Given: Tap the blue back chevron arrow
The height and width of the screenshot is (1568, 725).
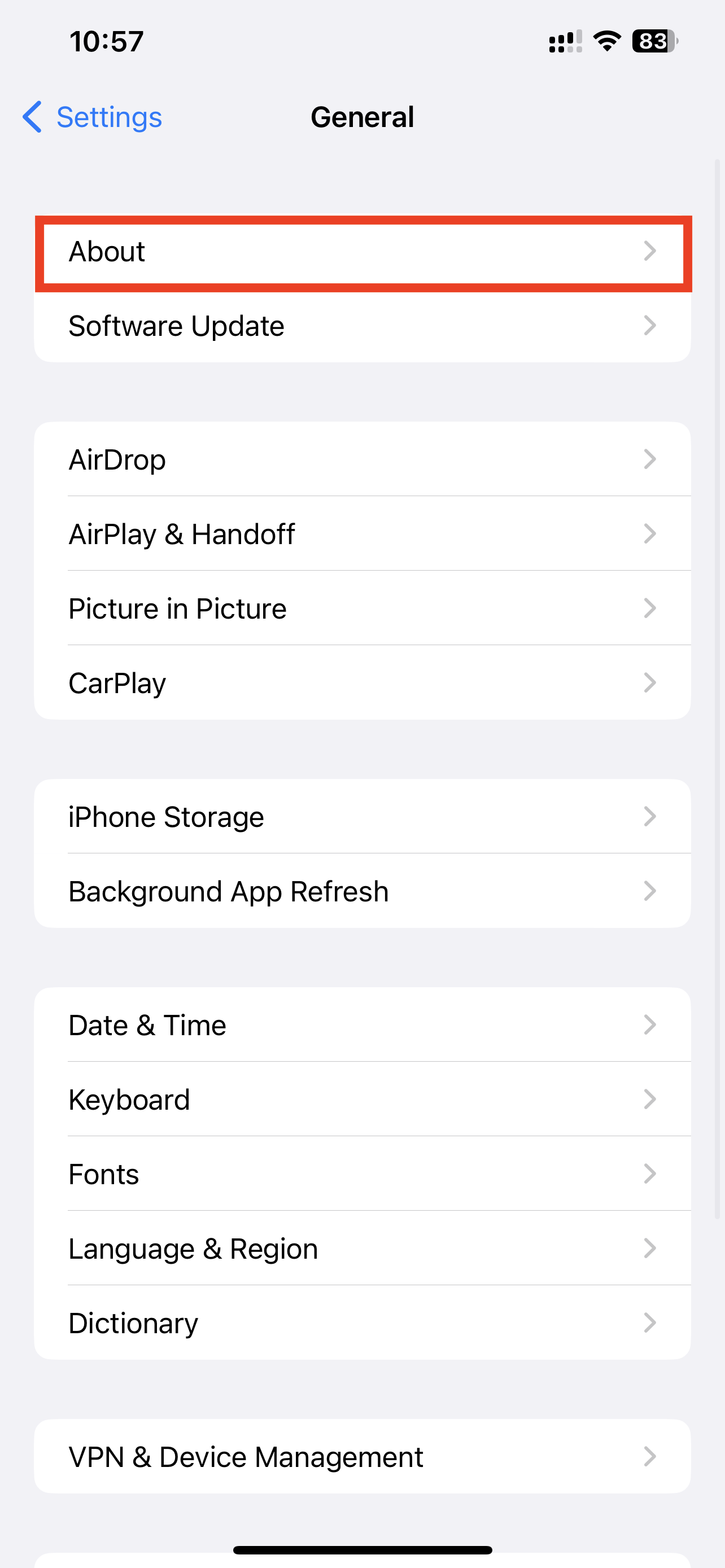Looking at the screenshot, I should tap(32, 117).
